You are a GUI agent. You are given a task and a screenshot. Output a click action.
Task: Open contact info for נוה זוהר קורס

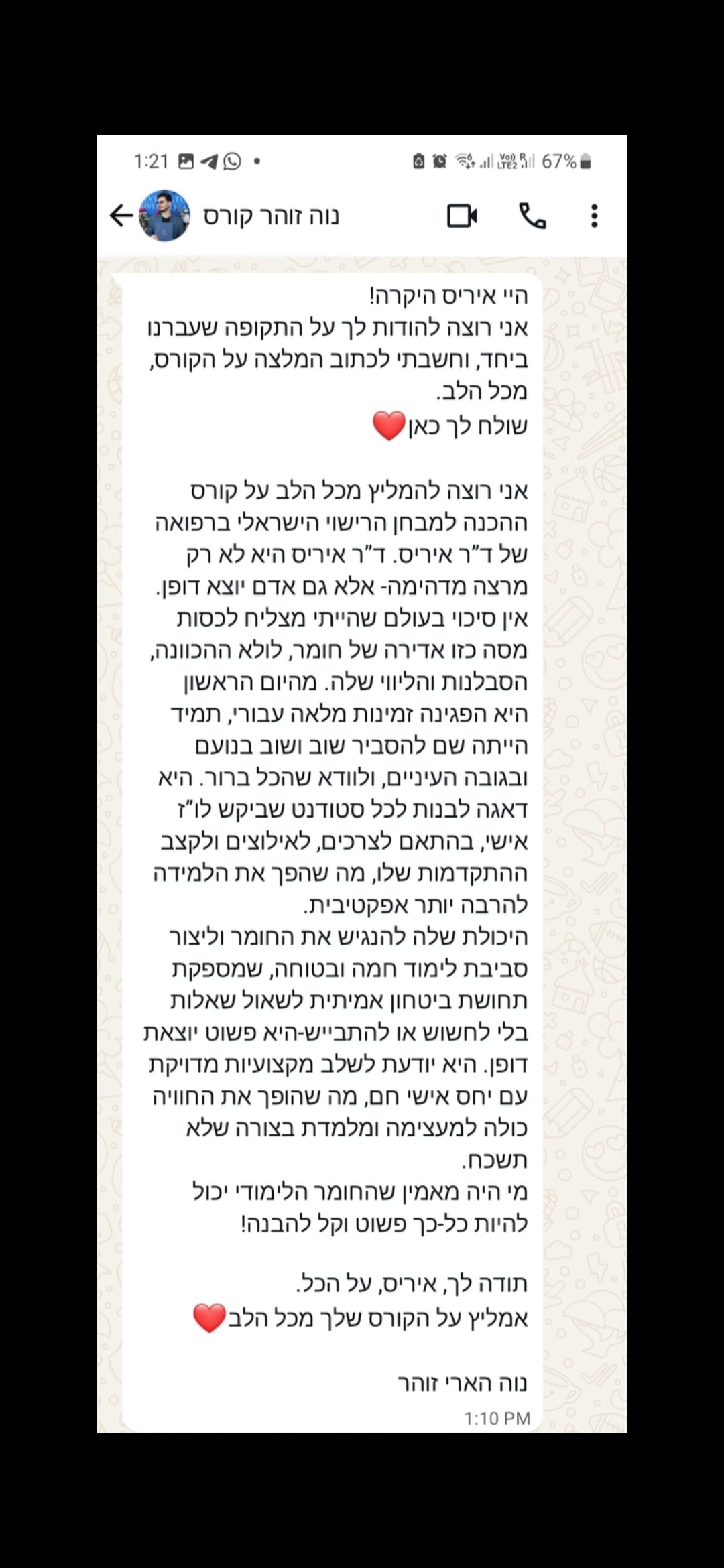click(271, 216)
